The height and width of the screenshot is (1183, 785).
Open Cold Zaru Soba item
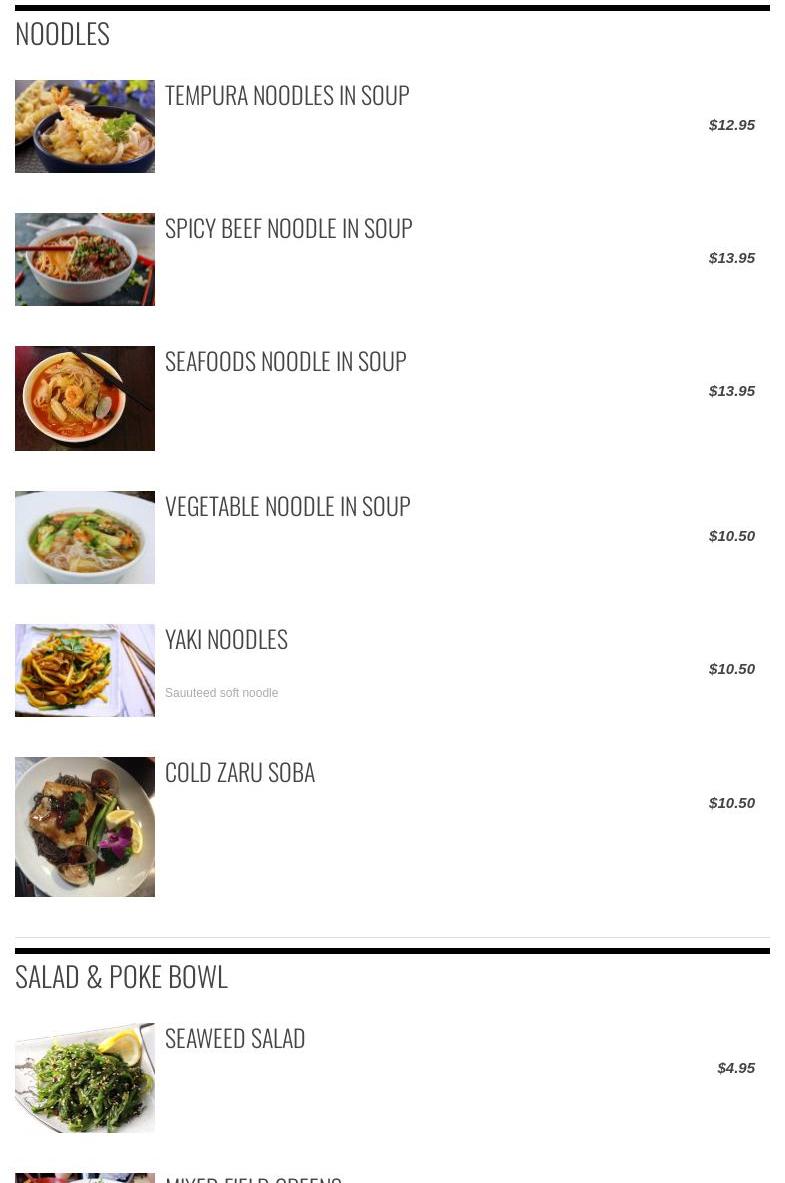[239, 772]
